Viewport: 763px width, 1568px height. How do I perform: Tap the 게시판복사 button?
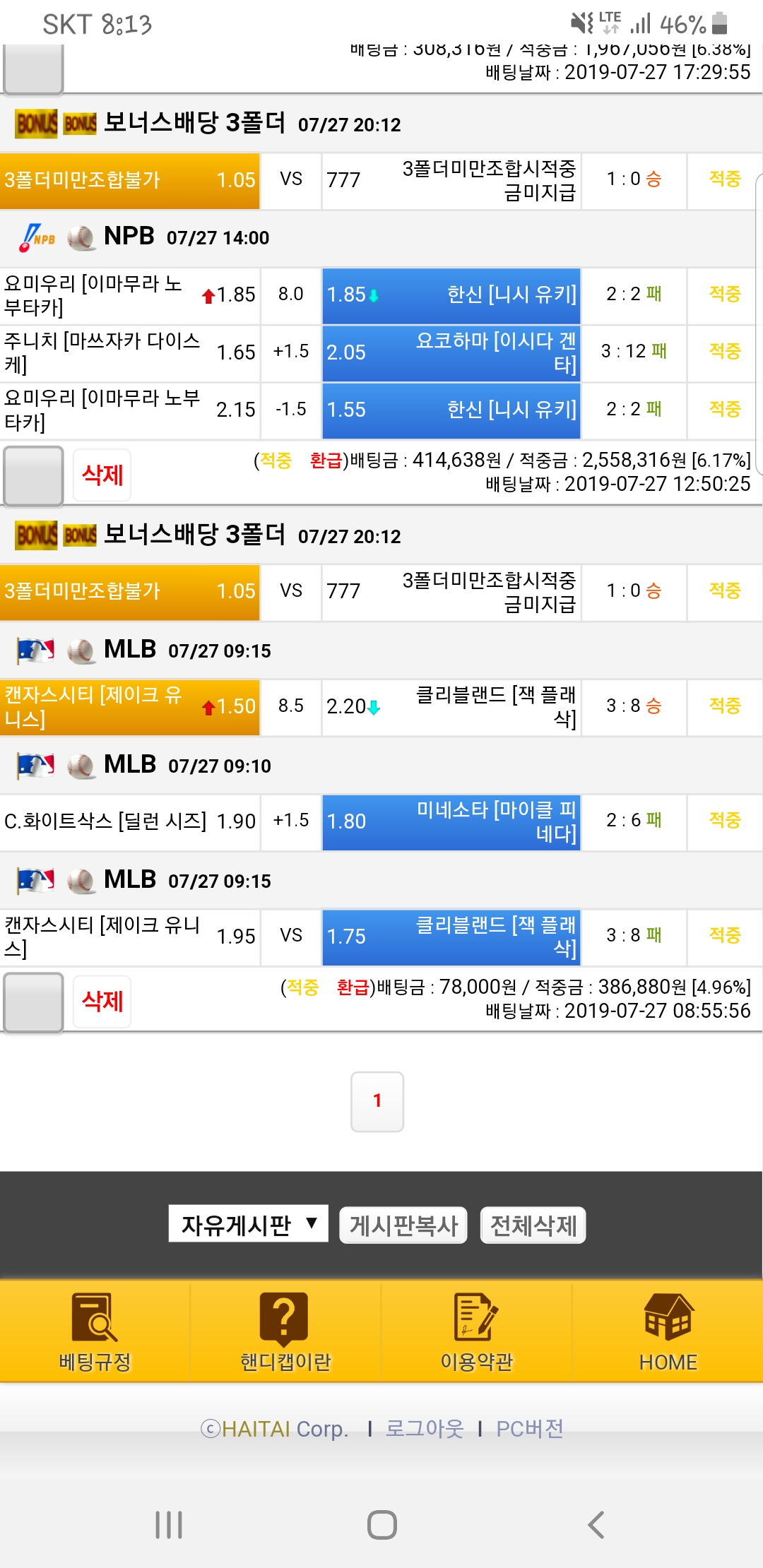tap(403, 1225)
